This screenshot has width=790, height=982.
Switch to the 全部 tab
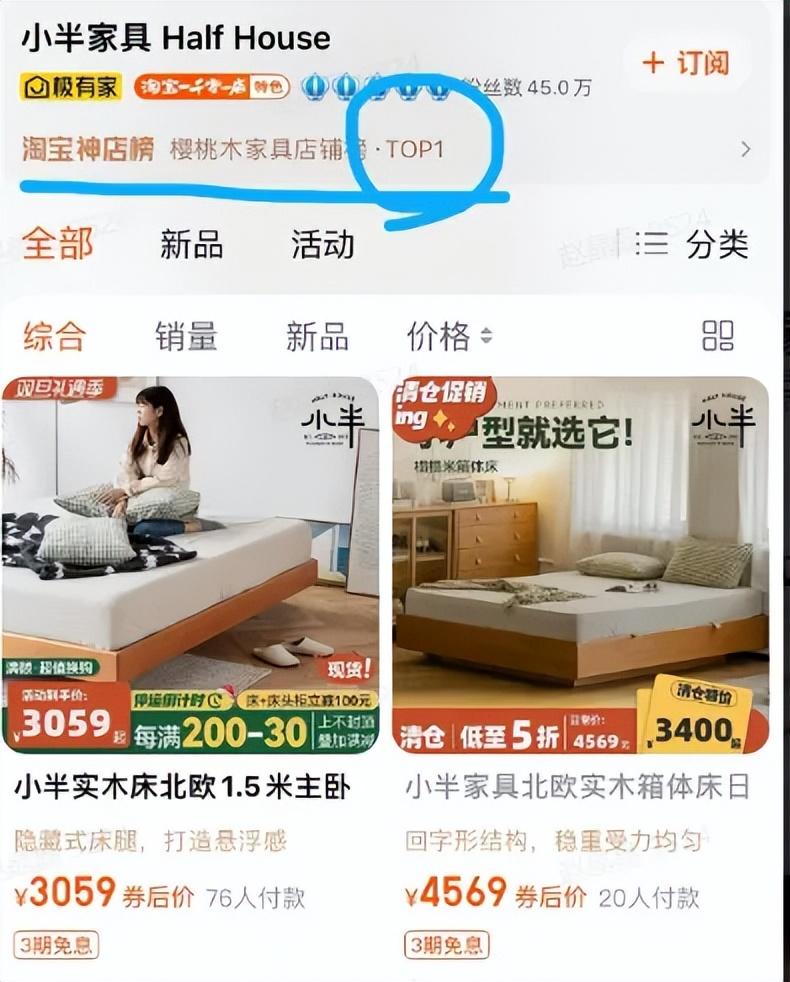(58, 244)
